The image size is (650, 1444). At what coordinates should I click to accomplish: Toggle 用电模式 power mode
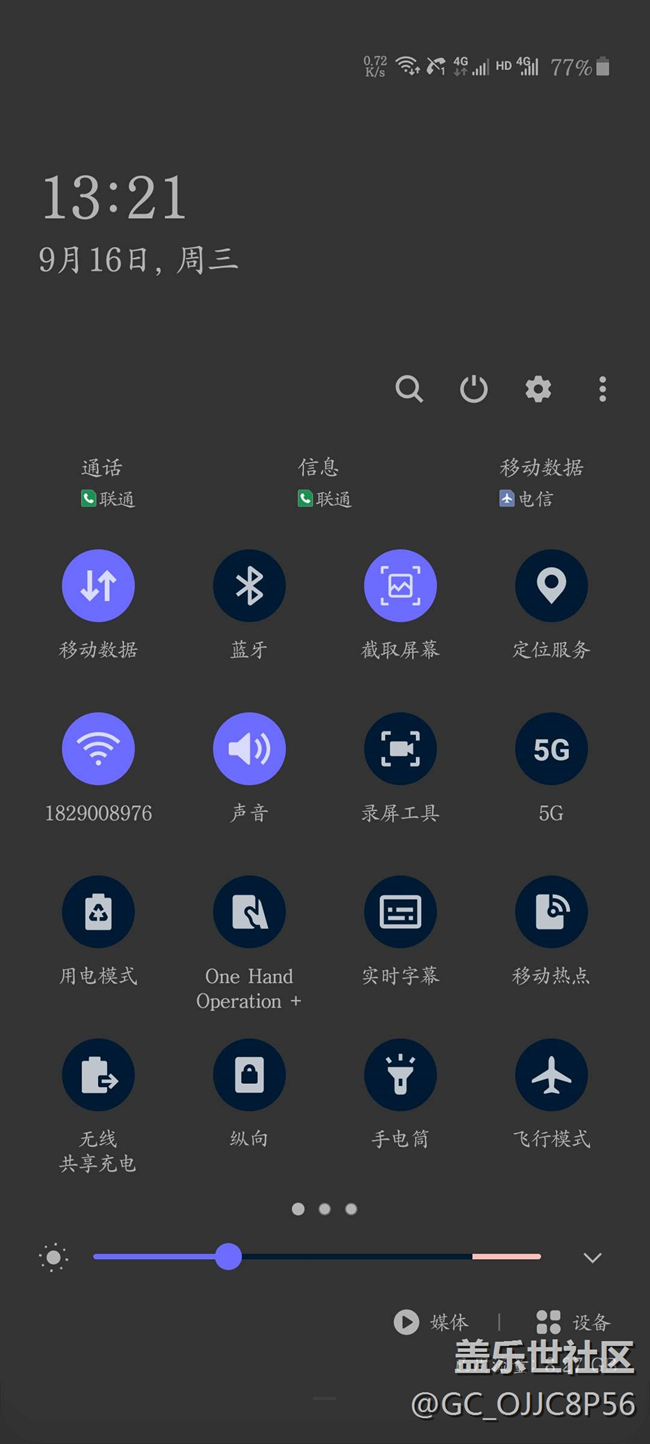point(98,911)
